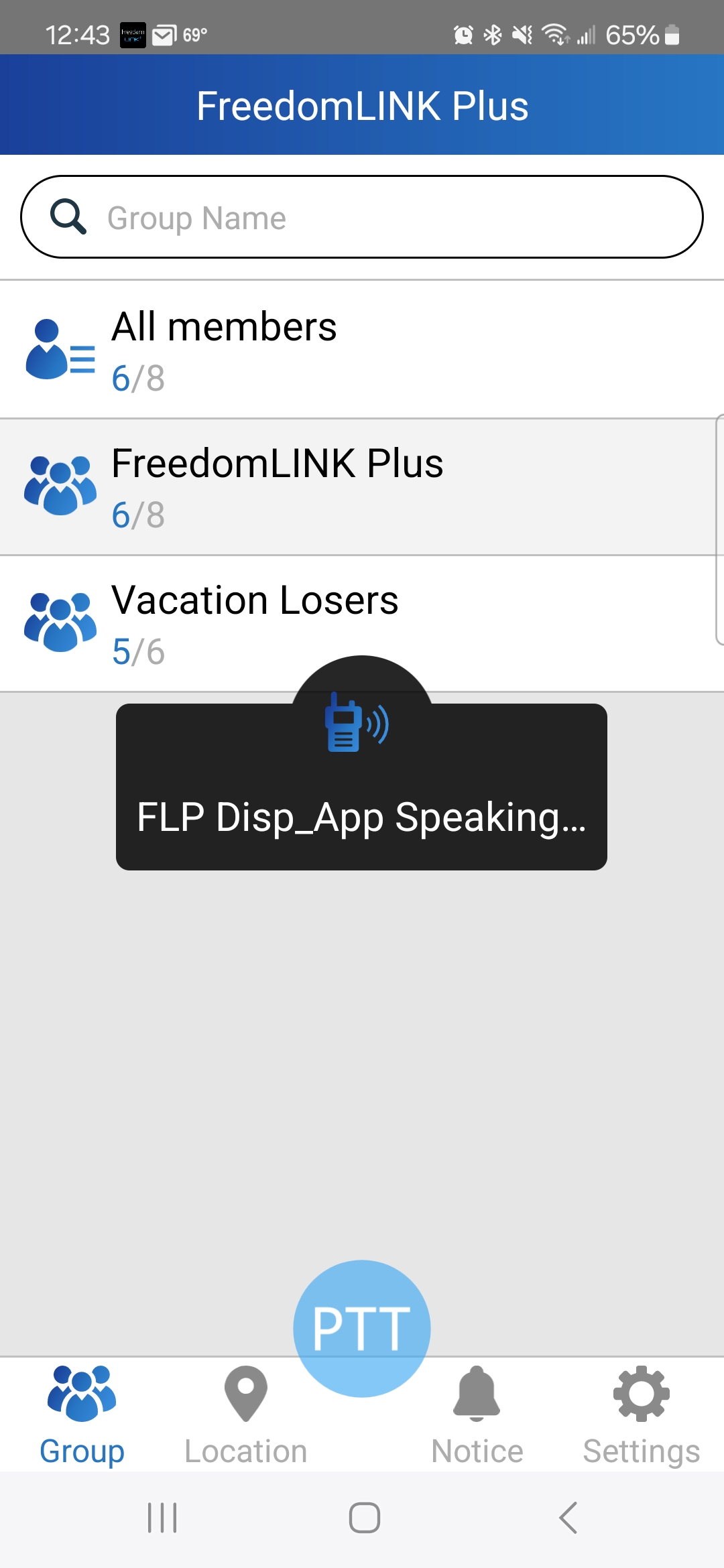
Task: Go back using system back button
Action: coord(568,1518)
